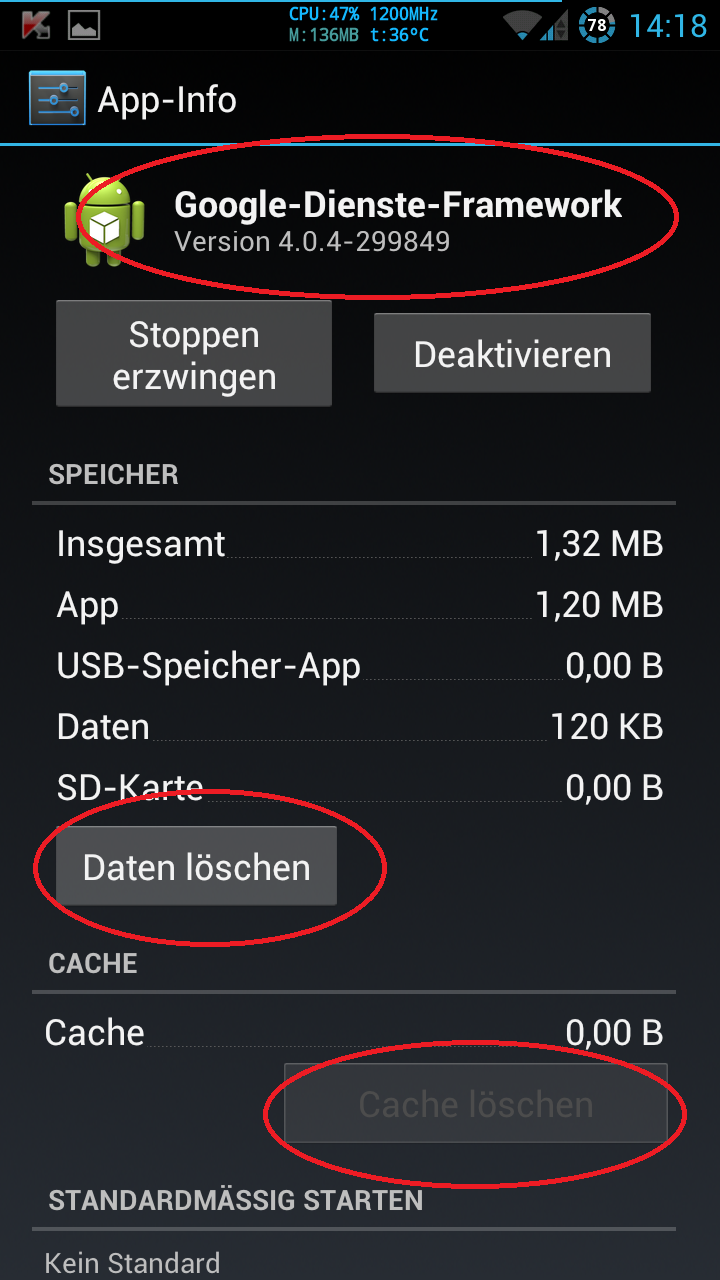Tap Daten löschen to clear app data
The width and height of the screenshot is (720, 1280).
[196, 866]
